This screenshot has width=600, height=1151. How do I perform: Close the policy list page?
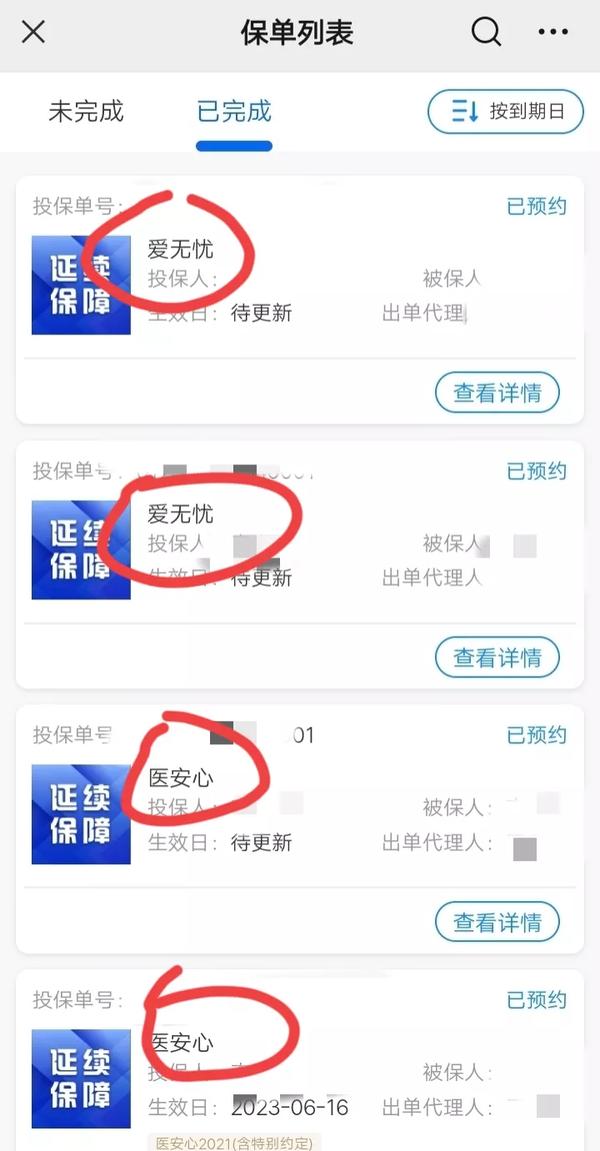click(33, 32)
